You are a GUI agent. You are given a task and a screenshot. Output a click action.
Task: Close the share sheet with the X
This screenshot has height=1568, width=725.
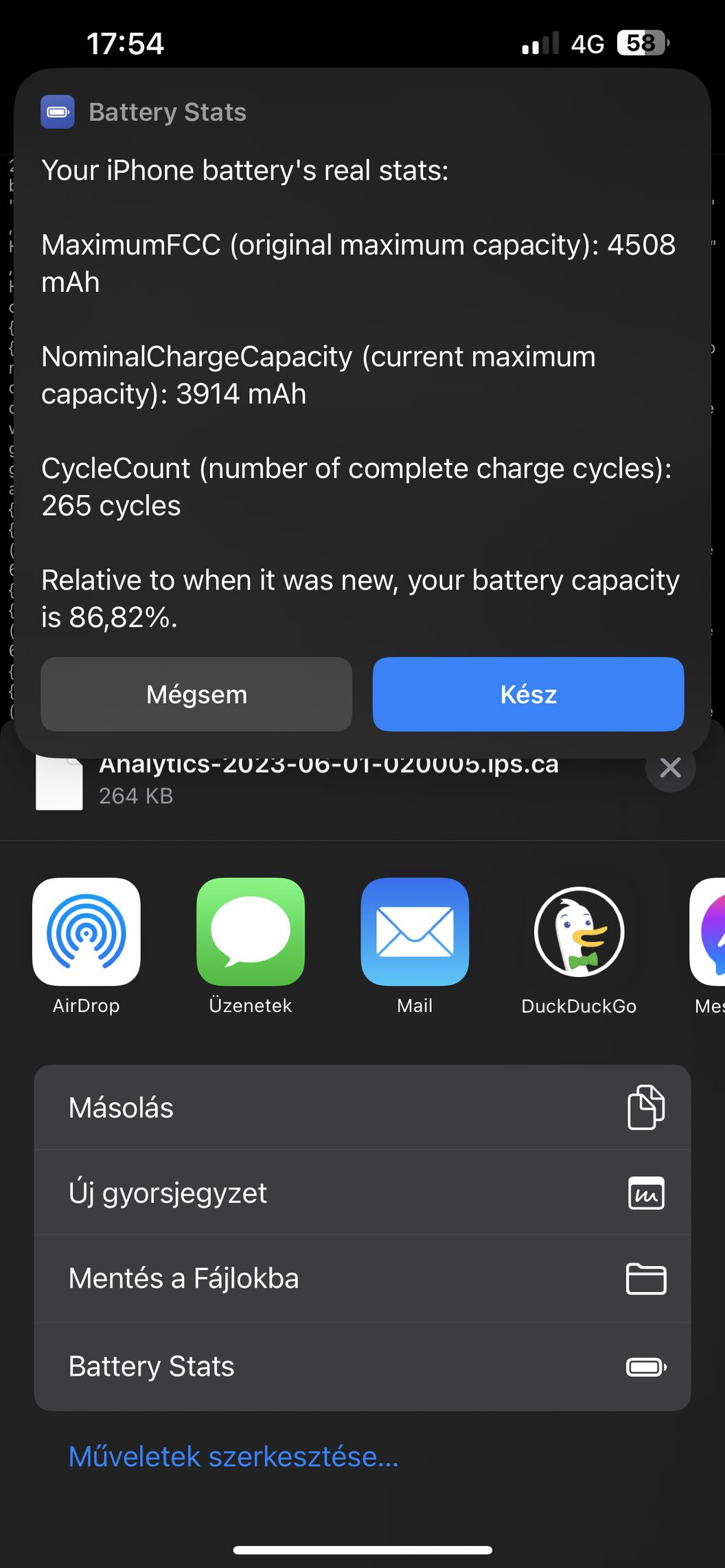[x=670, y=768]
